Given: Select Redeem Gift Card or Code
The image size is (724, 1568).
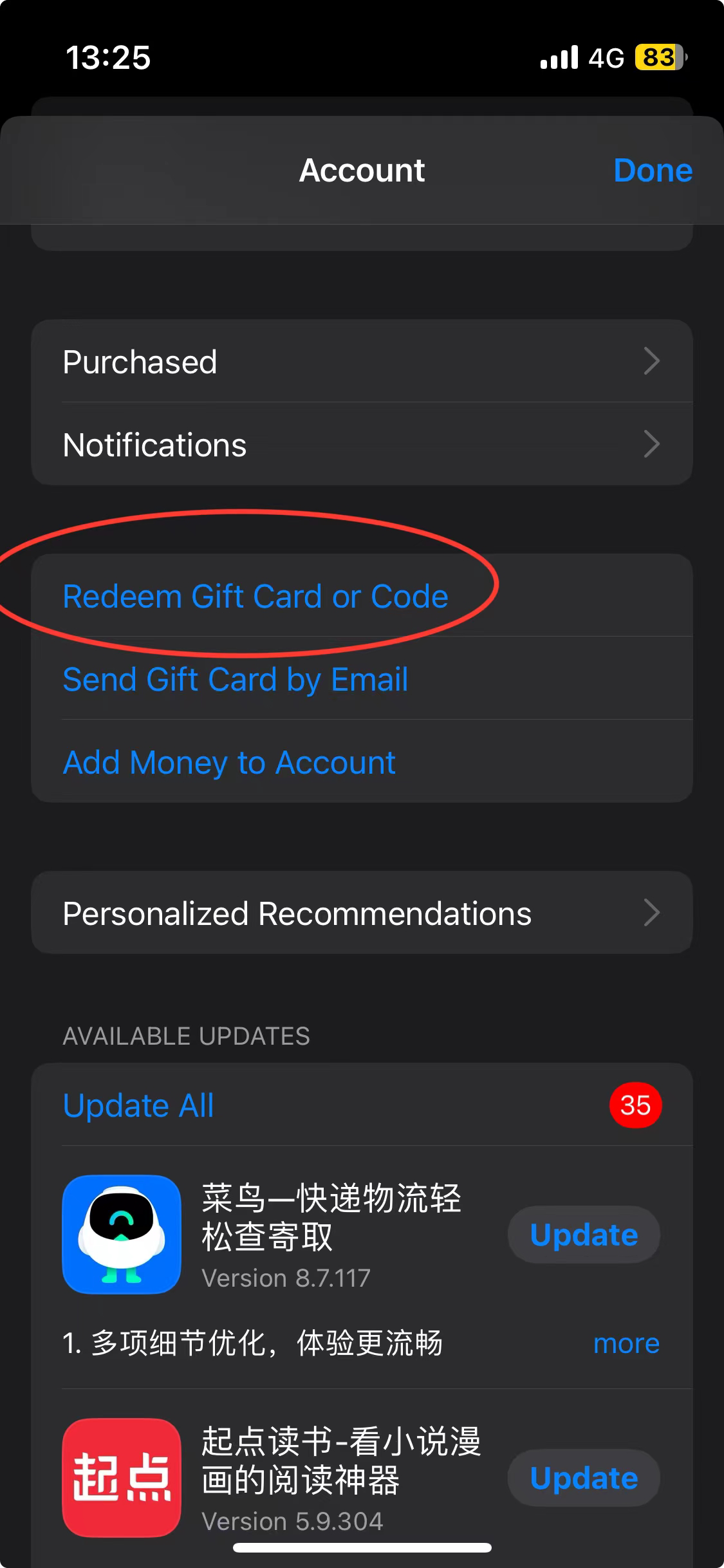Looking at the screenshot, I should 255,596.
